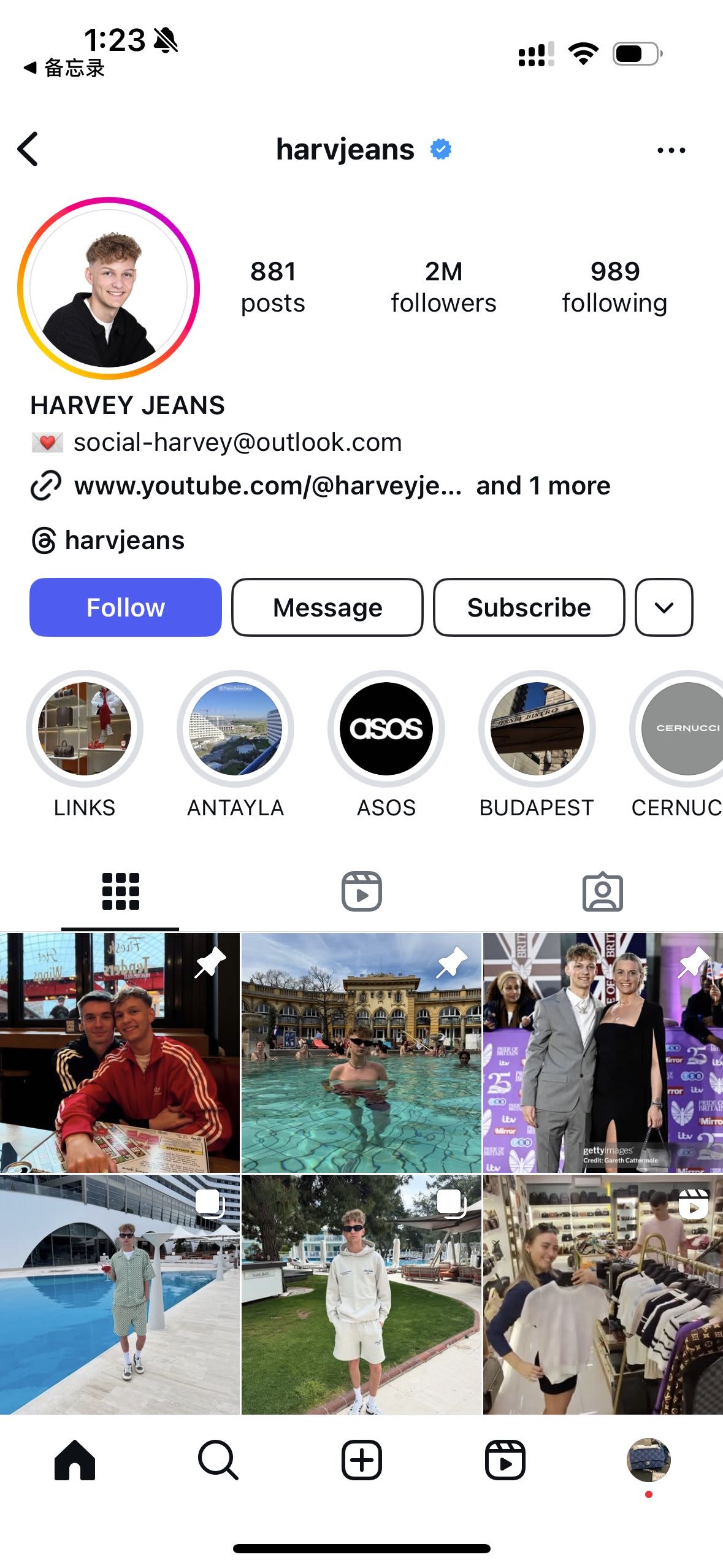This screenshot has width=723, height=1568.
Task: Expand suggested accounts with the chevron button
Action: (664, 607)
